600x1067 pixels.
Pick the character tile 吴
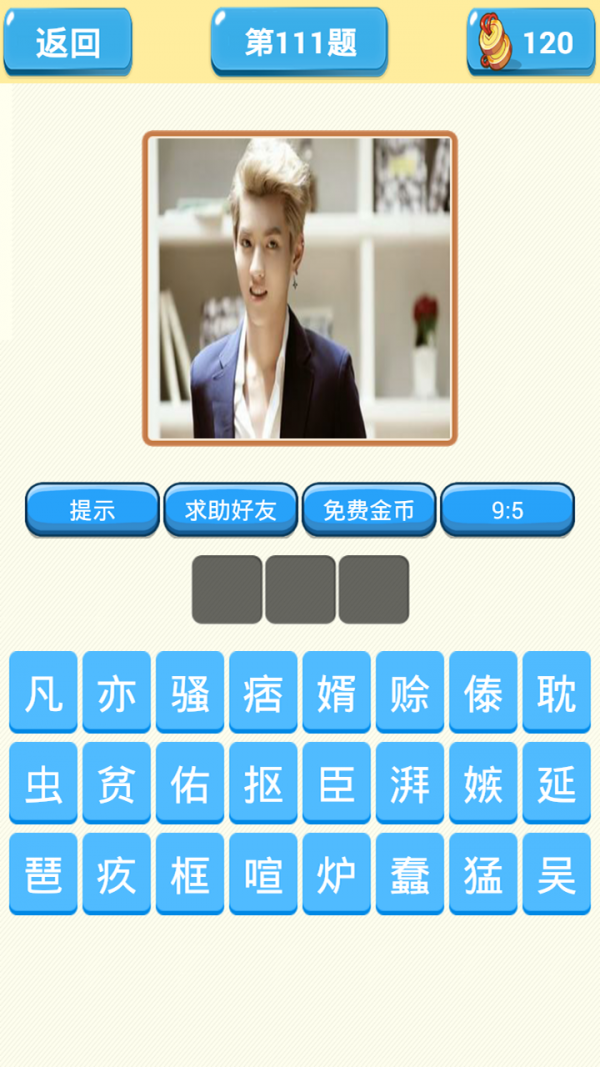[556, 874]
